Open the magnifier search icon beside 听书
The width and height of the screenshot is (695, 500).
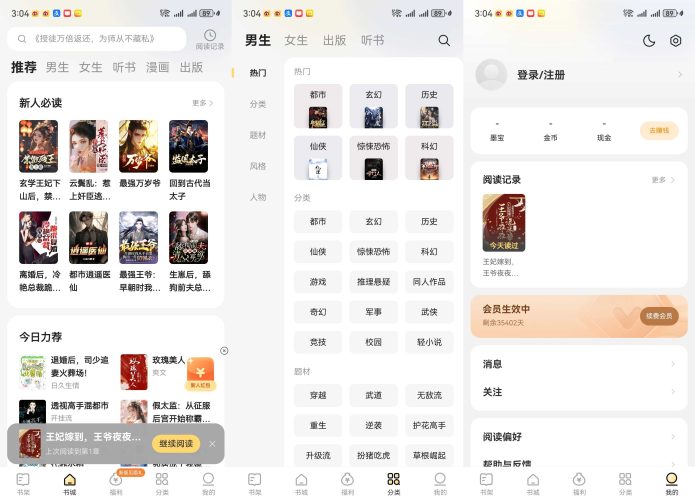point(444,41)
